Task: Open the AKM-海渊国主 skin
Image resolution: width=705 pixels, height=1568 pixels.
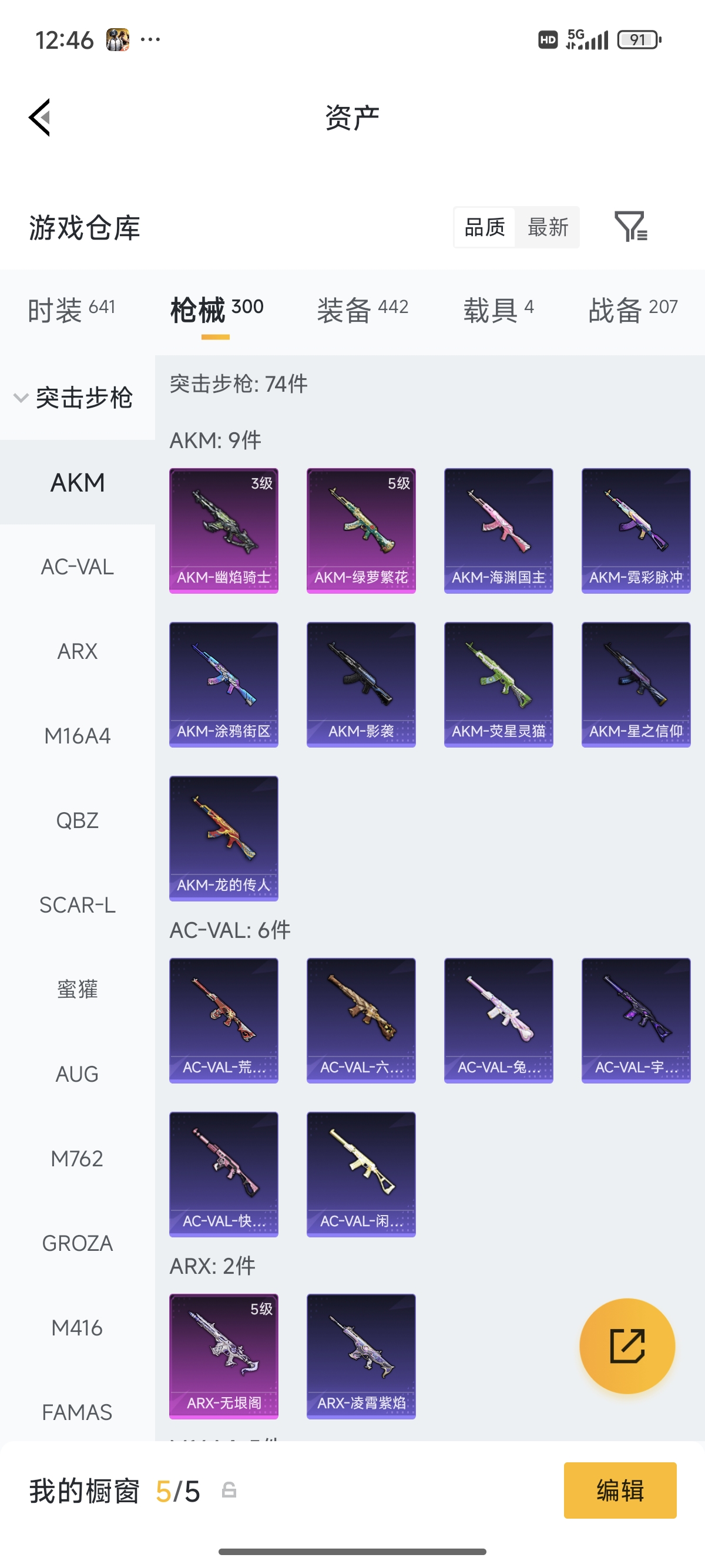Action: coord(499,530)
